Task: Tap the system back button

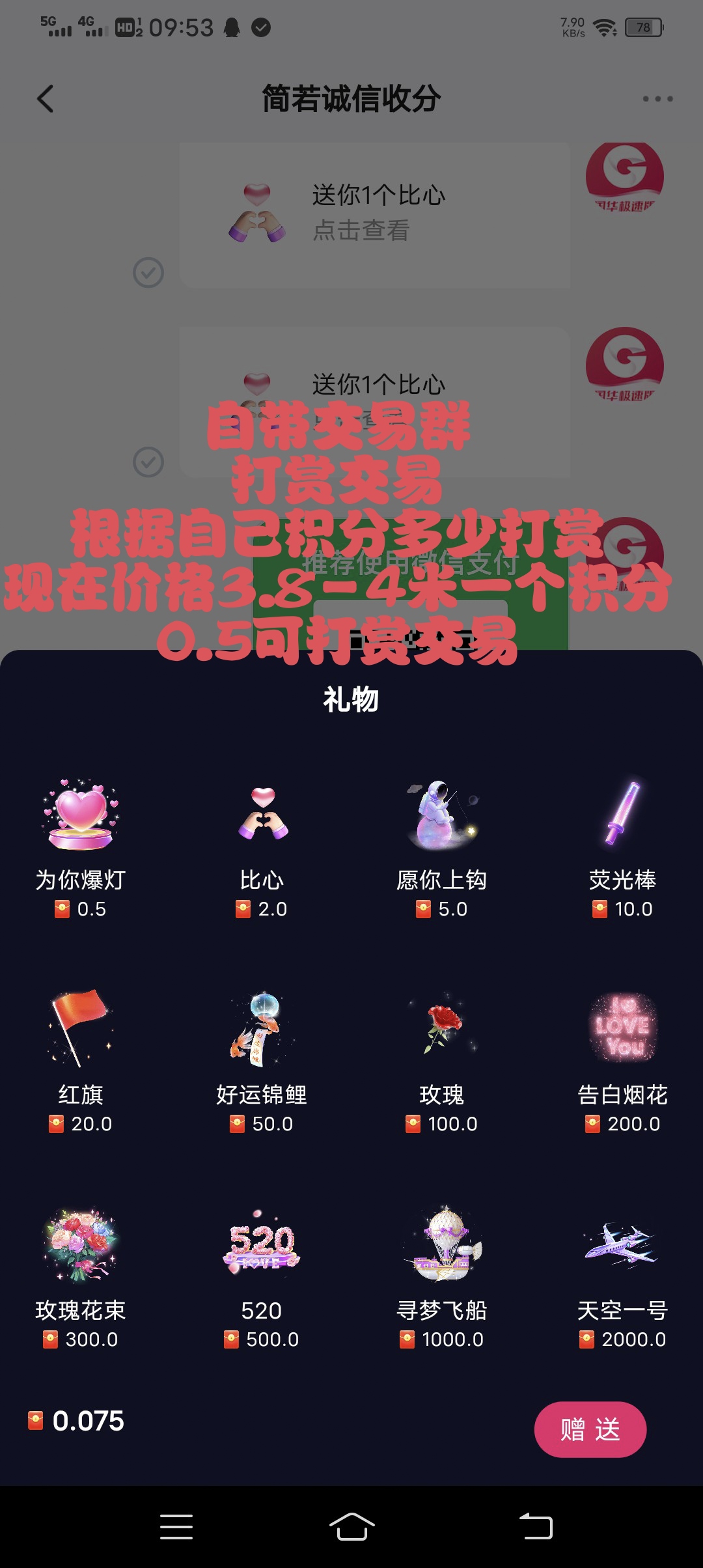Action: pyautogui.click(x=536, y=1526)
